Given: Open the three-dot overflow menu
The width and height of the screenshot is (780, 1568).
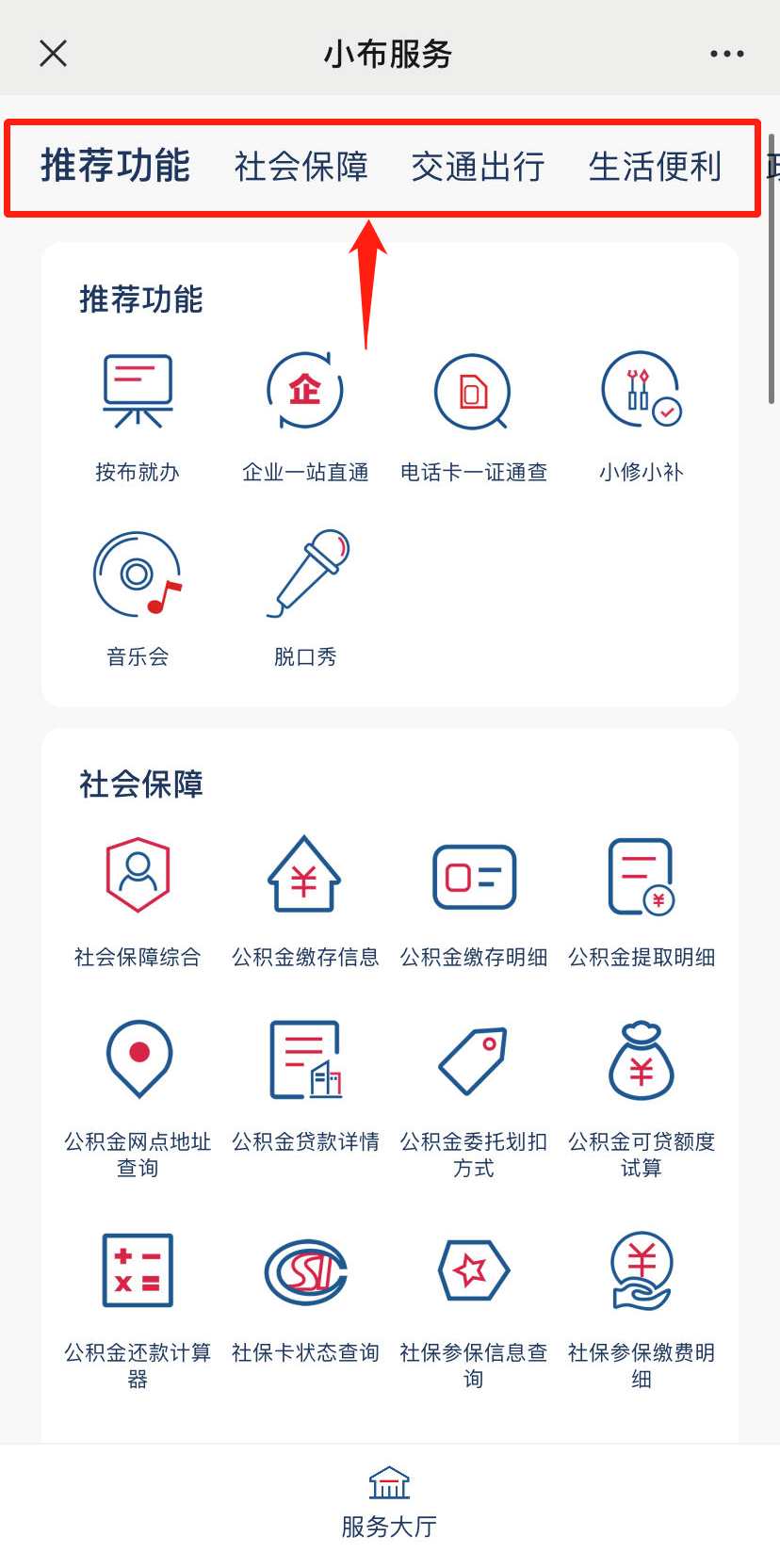Looking at the screenshot, I should [726, 54].
